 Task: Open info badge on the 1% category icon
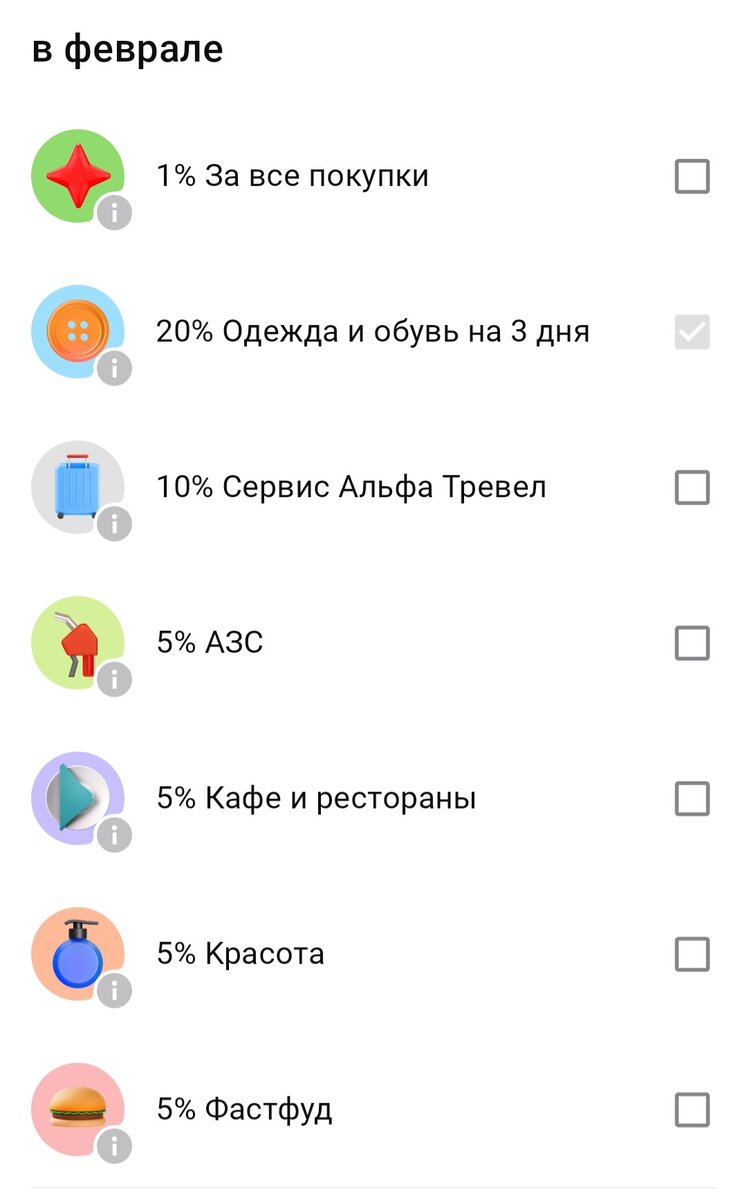pos(114,212)
